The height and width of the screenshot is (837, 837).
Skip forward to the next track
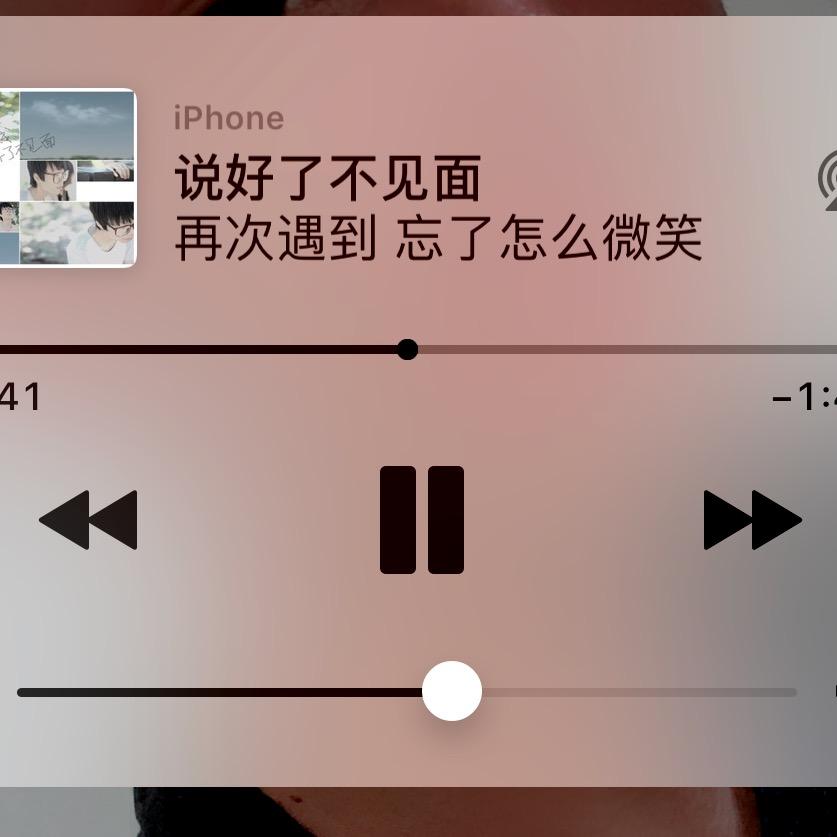(x=752, y=519)
